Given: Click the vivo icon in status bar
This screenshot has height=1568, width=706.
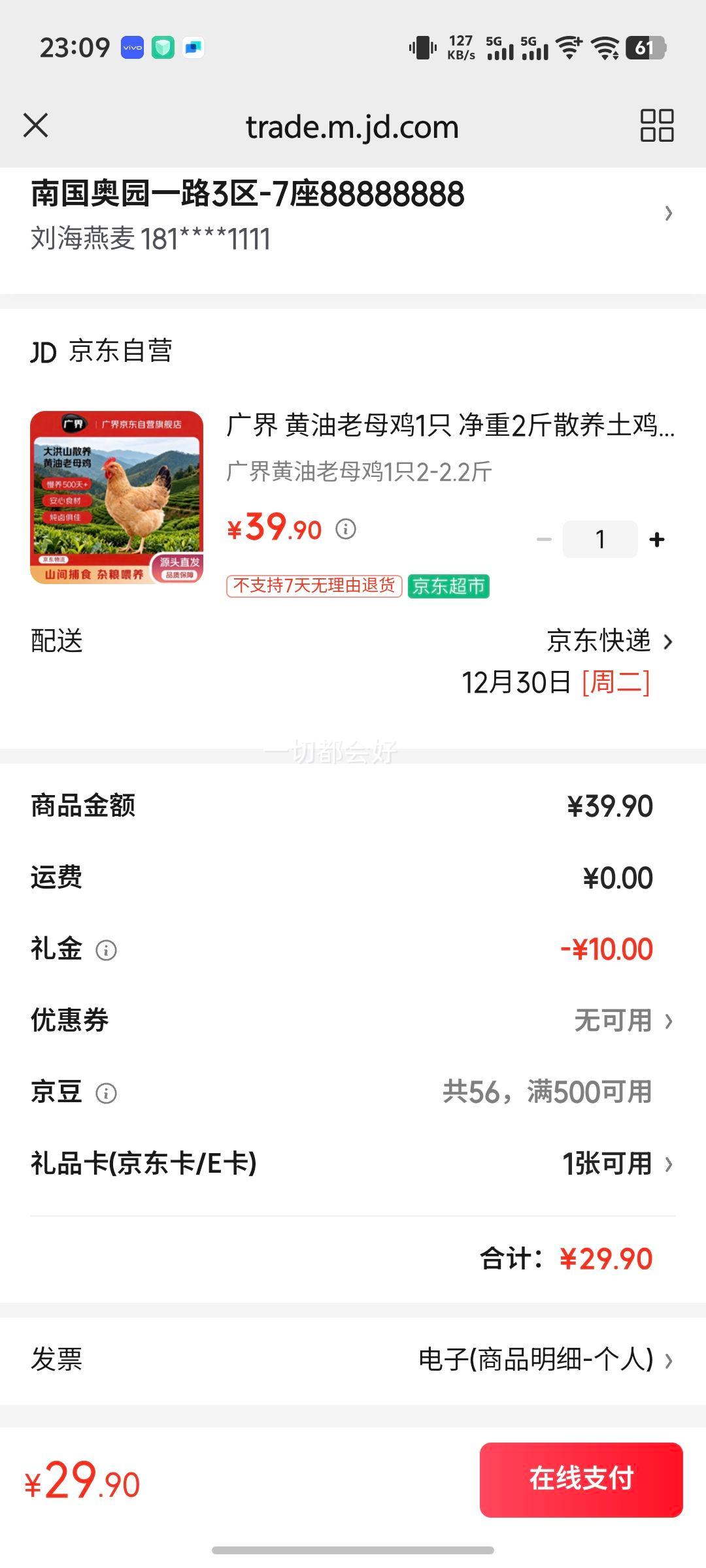Looking at the screenshot, I should click(x=131, y=47).
